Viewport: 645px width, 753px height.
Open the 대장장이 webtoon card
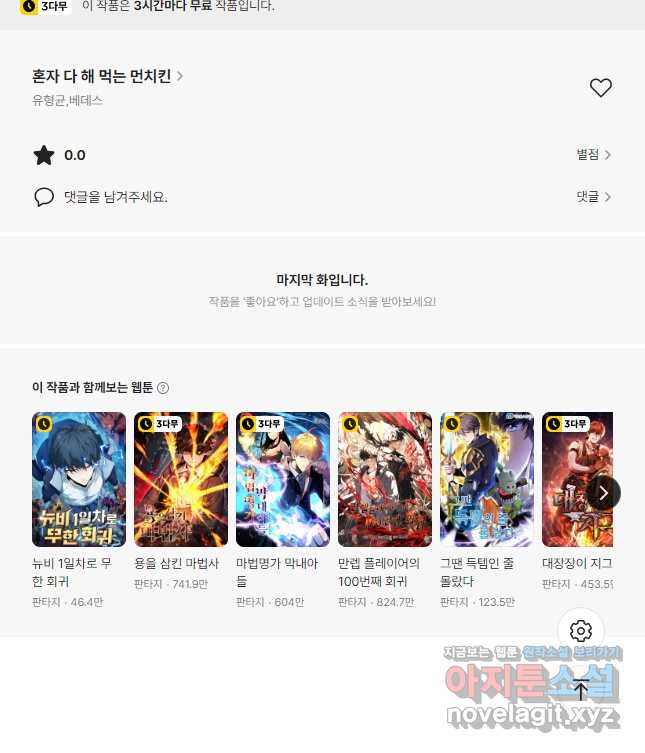pos(575,479)
